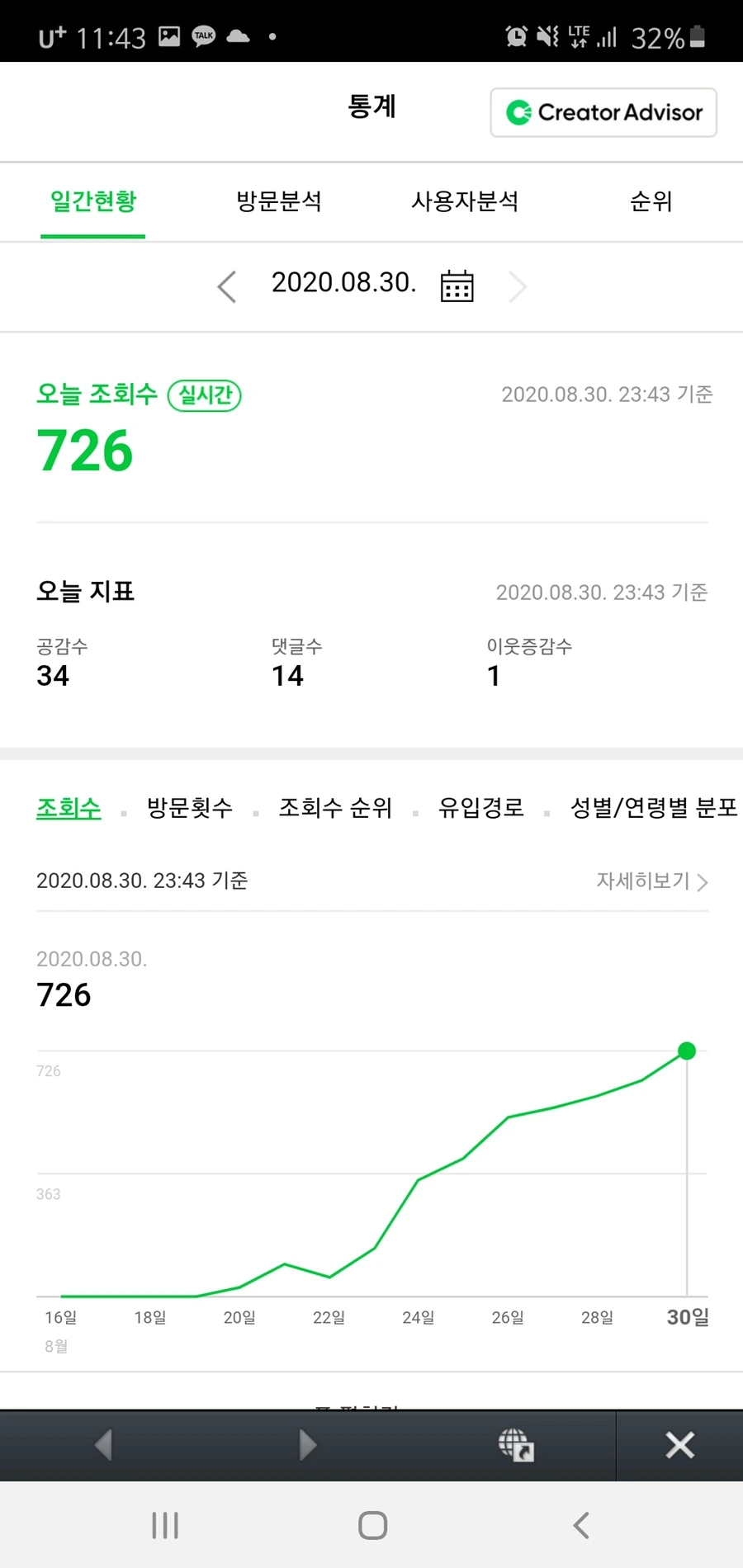
Task: Switch to the 사용자분석 tab
Action: (465, 201)
